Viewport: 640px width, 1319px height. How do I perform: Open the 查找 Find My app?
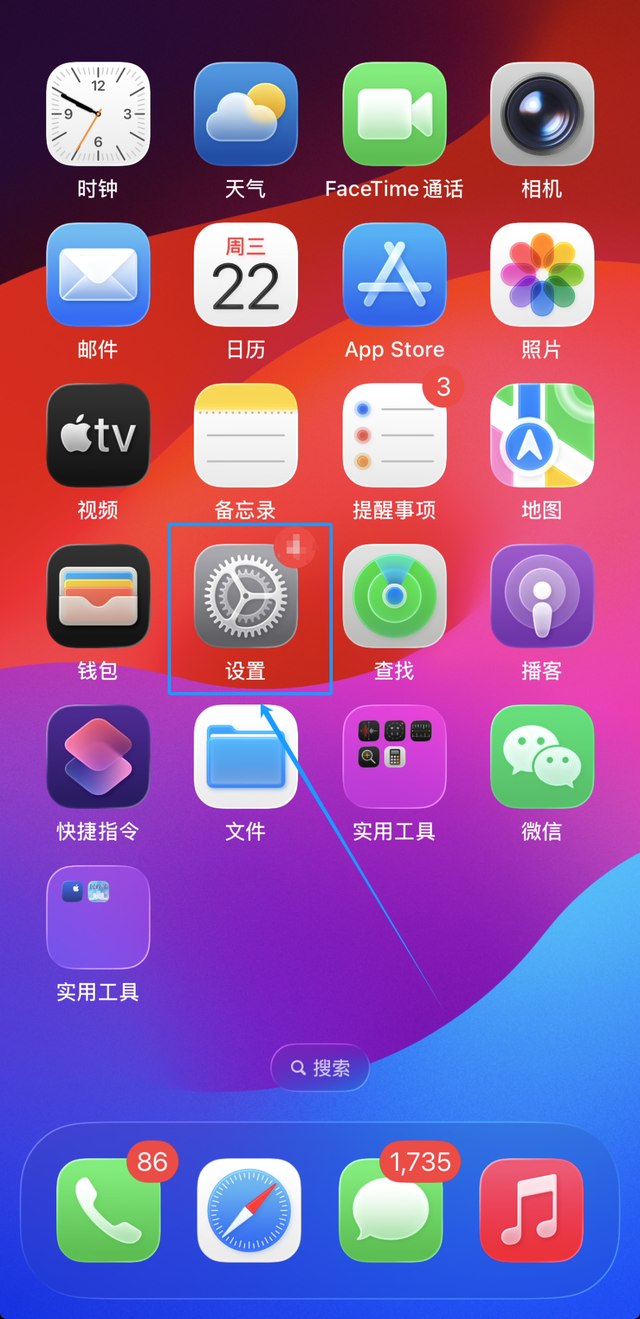[394, 596]
